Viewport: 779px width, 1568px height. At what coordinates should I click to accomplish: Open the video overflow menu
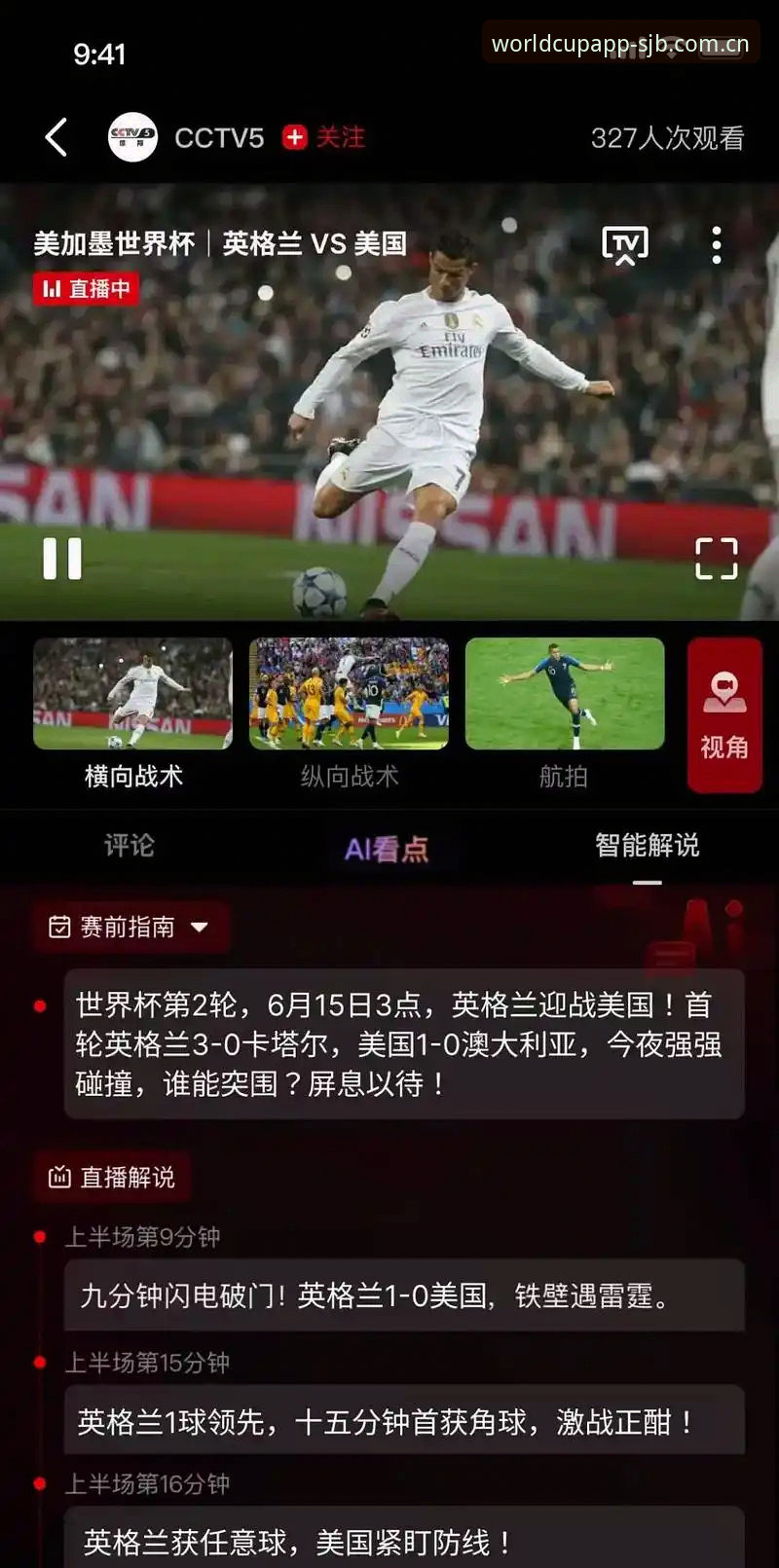(717, 245)
